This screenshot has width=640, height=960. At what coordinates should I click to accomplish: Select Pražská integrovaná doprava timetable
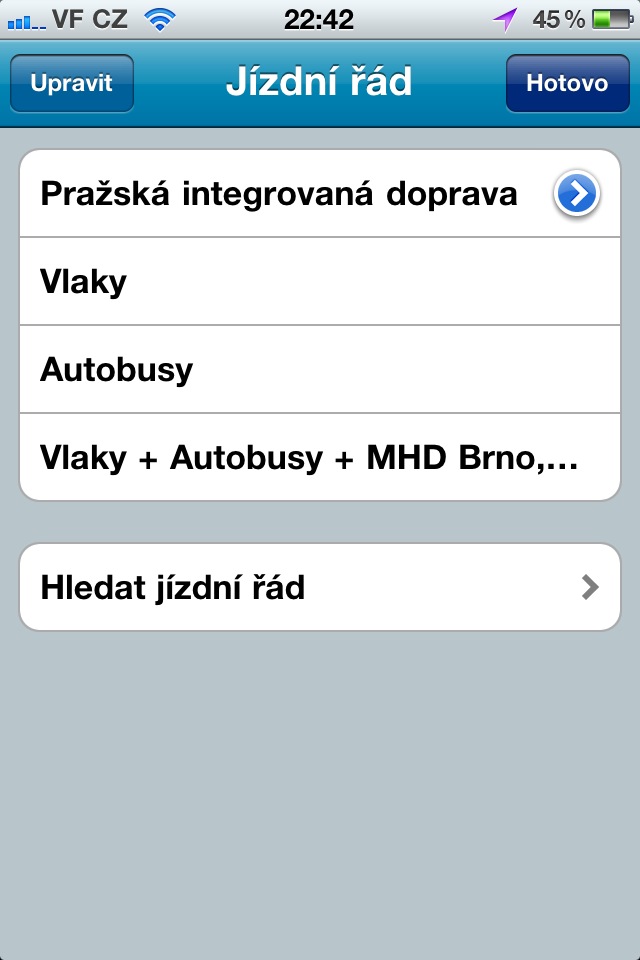(x=280, y=194)
